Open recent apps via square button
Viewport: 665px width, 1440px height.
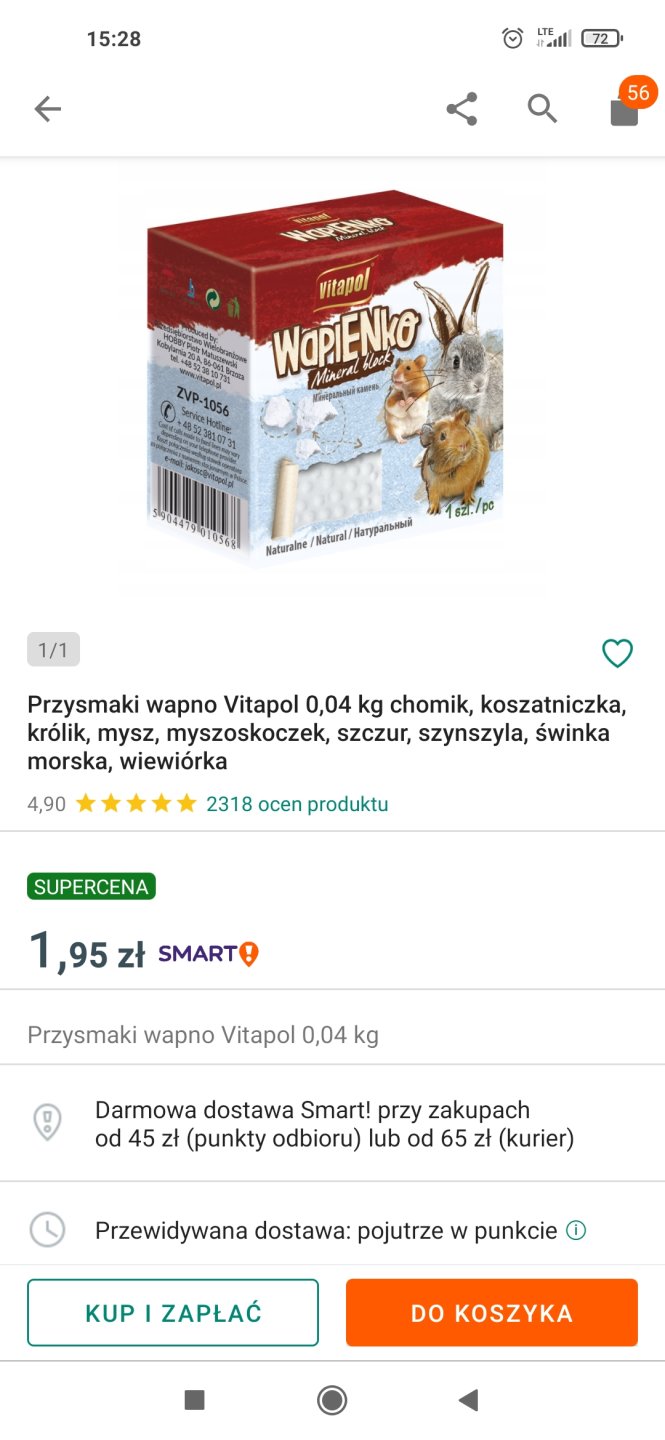tap(195, 1400)
